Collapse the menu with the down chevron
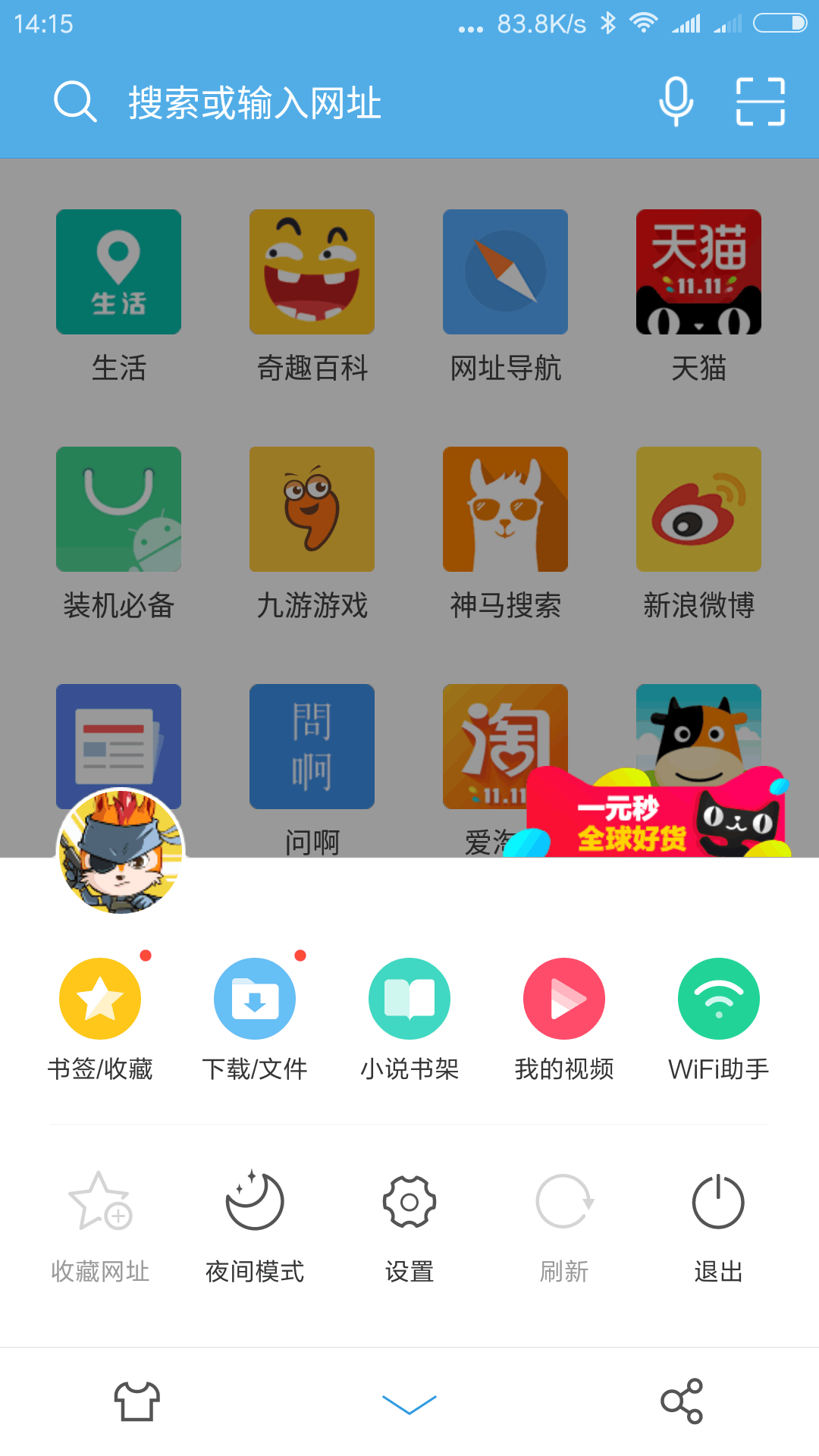The image size is (819, 1456). 409,1404
